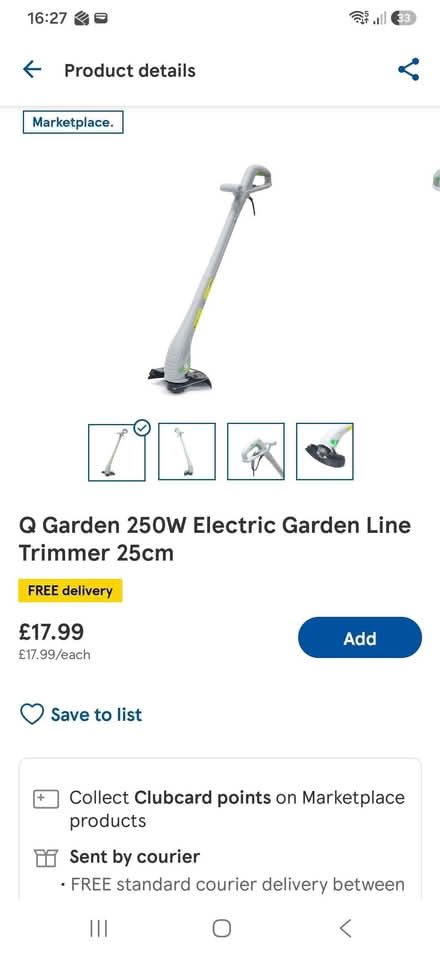Image resolution: width=440 pixels, height=954 pixels.
Task: View the handle close-up thumbnail
Action: (256, 452)
